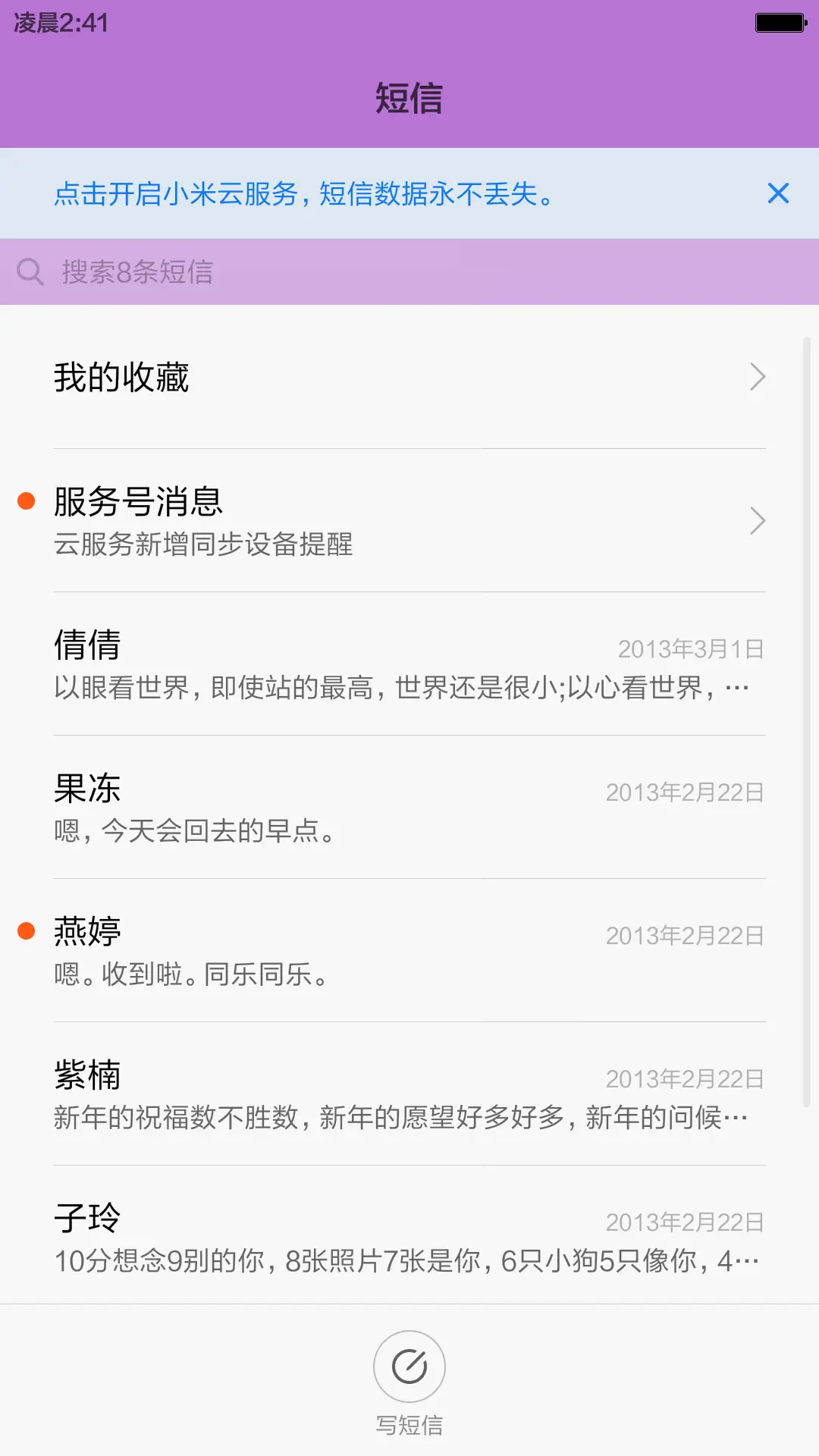Tap the unread dot beside 燕婷
Image resolution: width=819 pixels, height=1456 pixels.
[x=27, y=929]
